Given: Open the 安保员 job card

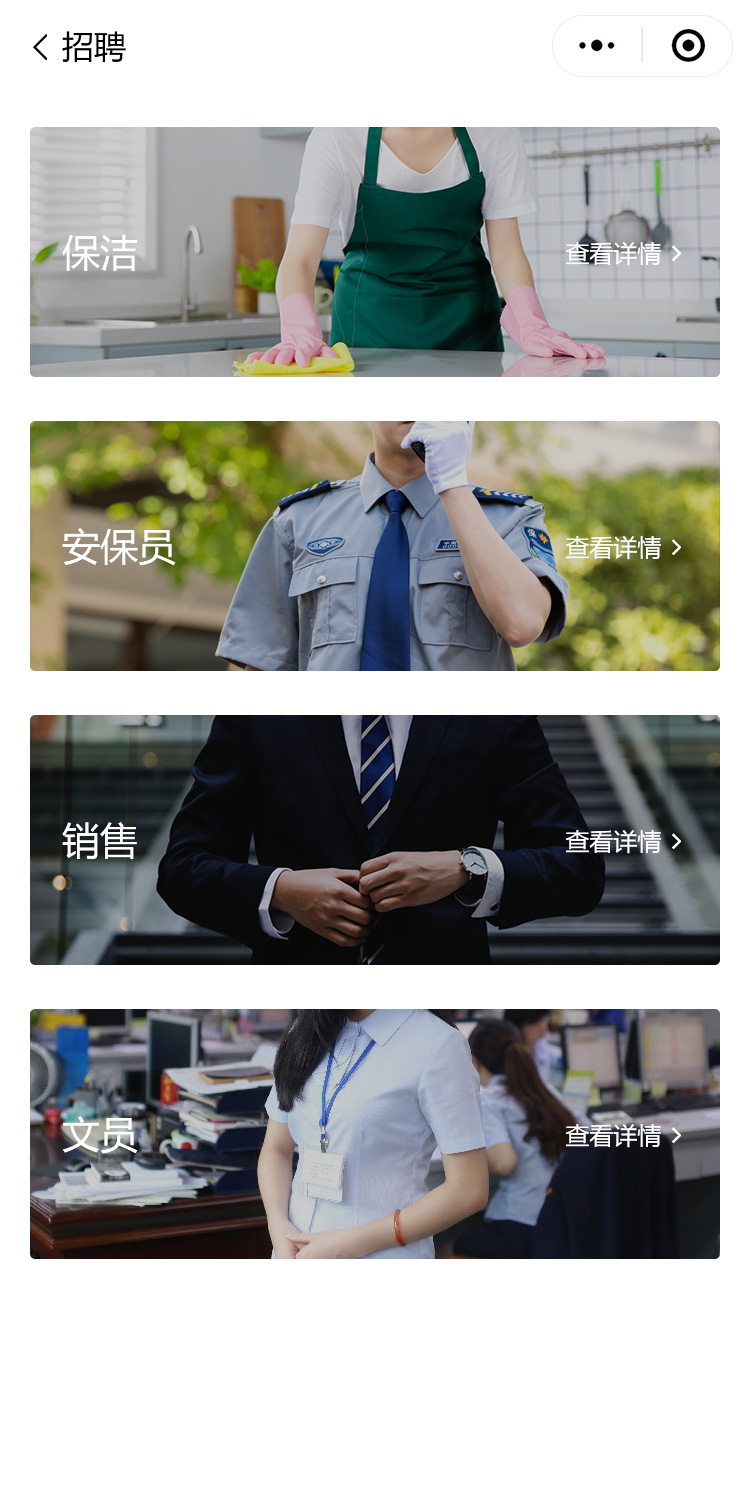Looking at the screenshot, I should 375,546.
